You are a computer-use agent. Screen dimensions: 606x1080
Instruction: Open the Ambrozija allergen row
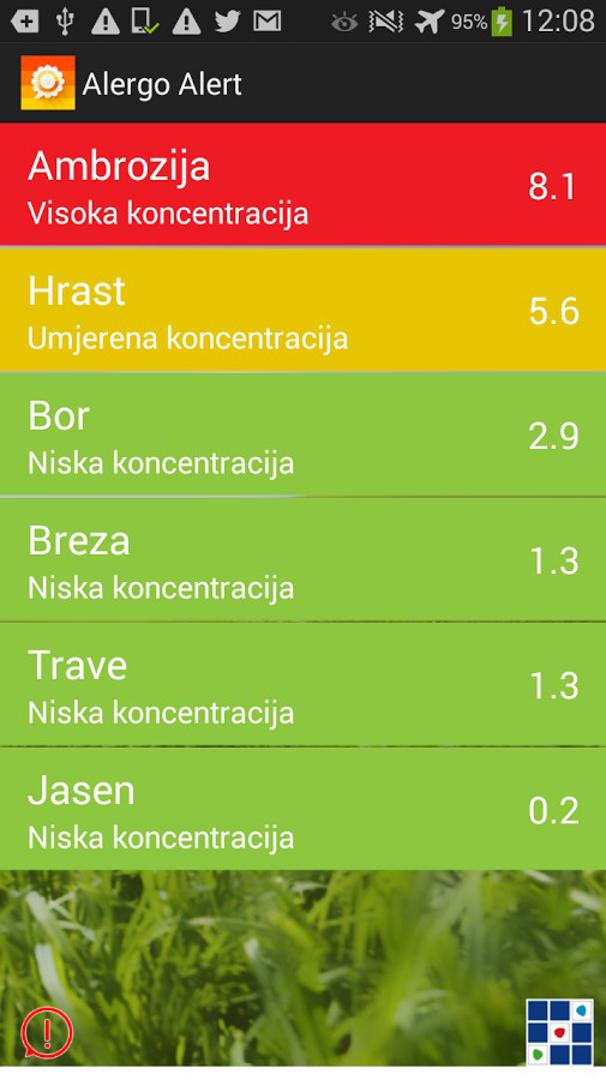303,185
